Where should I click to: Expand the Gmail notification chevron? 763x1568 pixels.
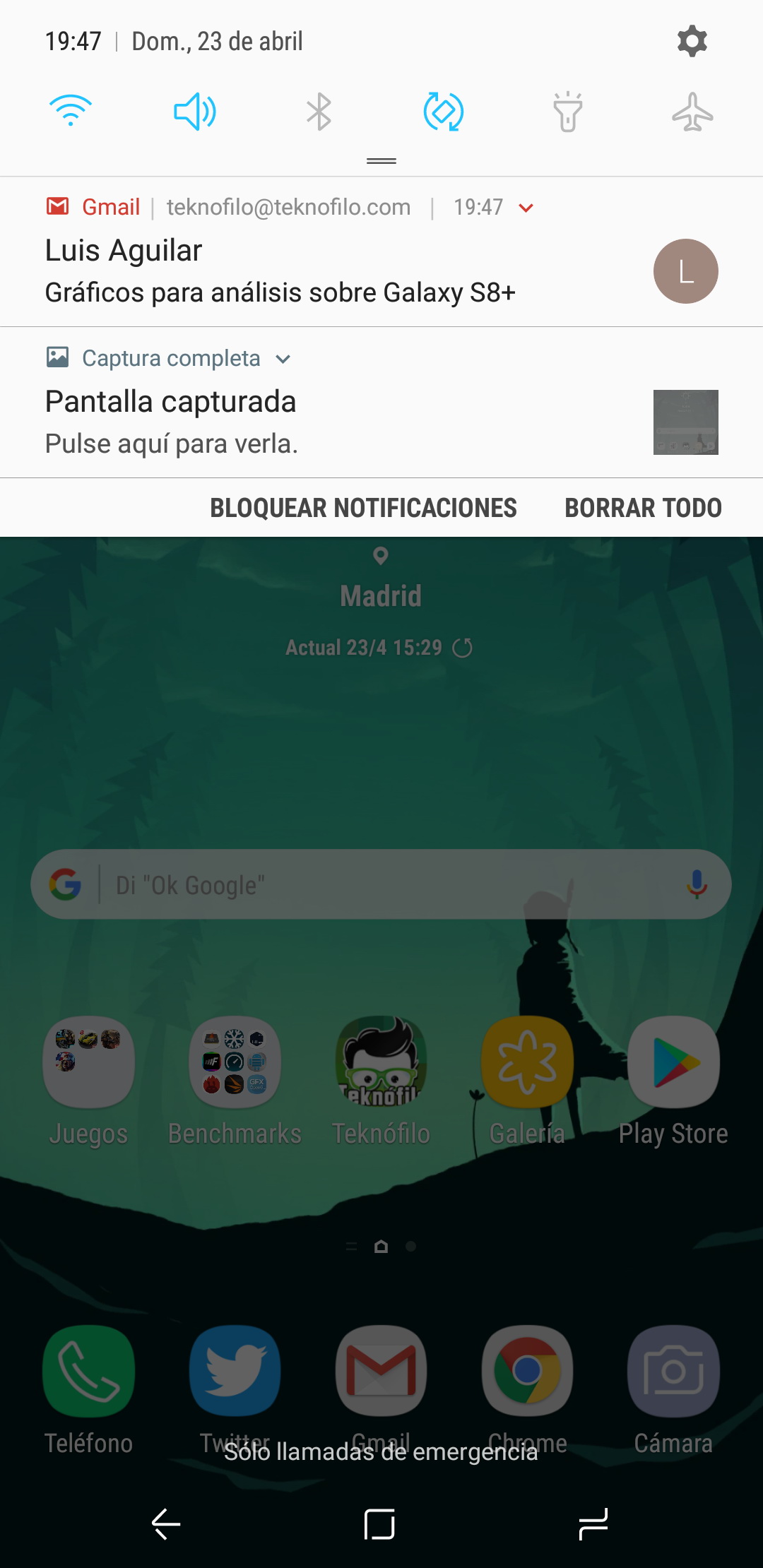click(x=526, y=208)
